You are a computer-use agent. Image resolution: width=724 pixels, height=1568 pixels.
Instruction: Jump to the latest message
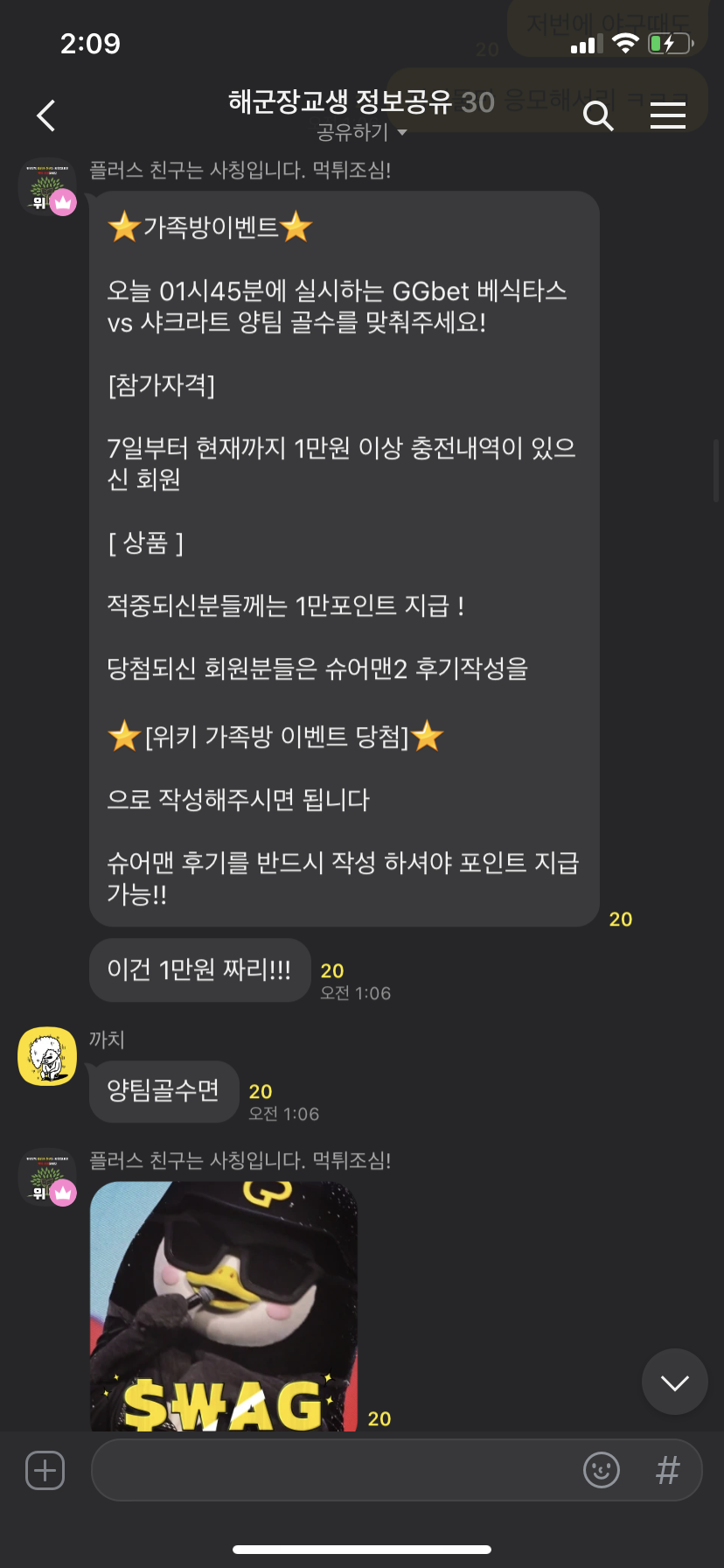point(674,1382)
